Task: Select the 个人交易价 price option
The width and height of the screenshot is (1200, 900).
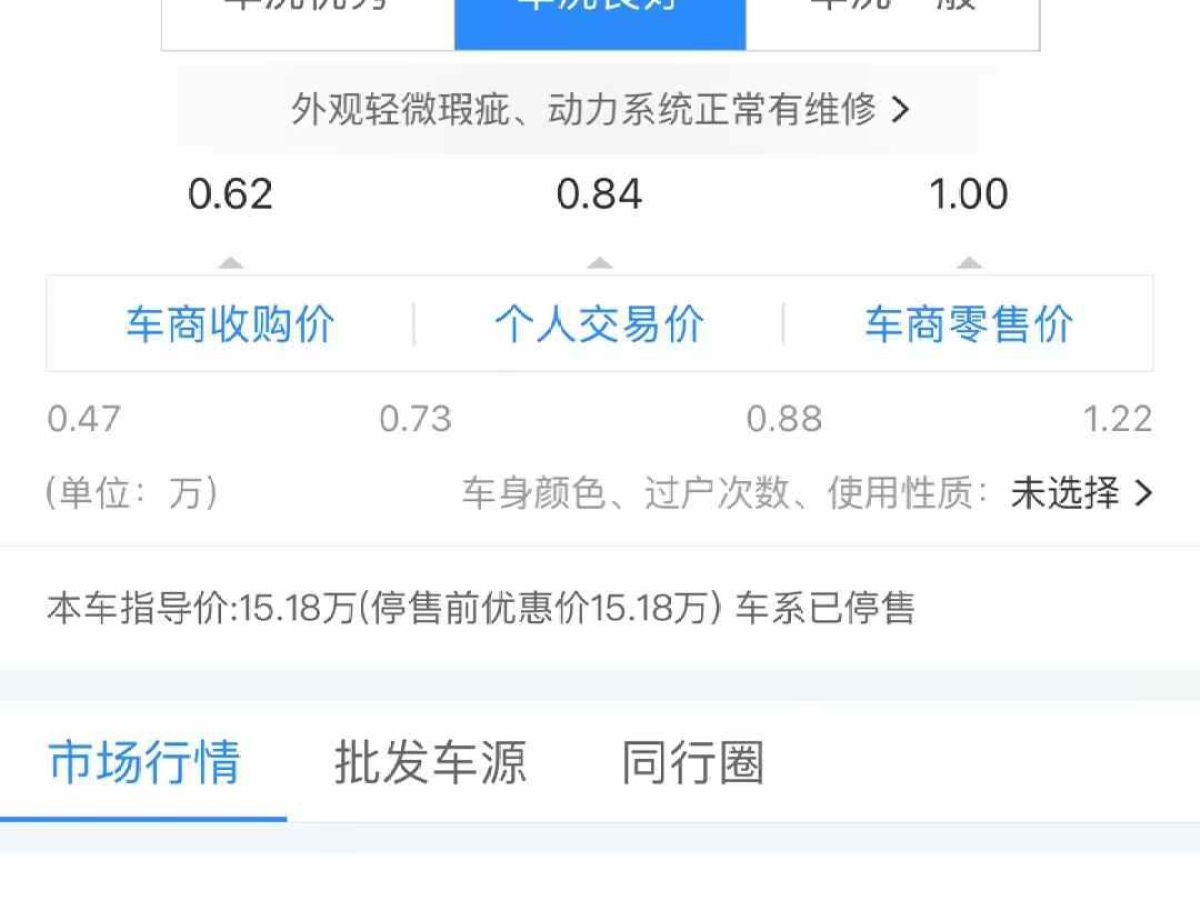Action: pos(599,325)
